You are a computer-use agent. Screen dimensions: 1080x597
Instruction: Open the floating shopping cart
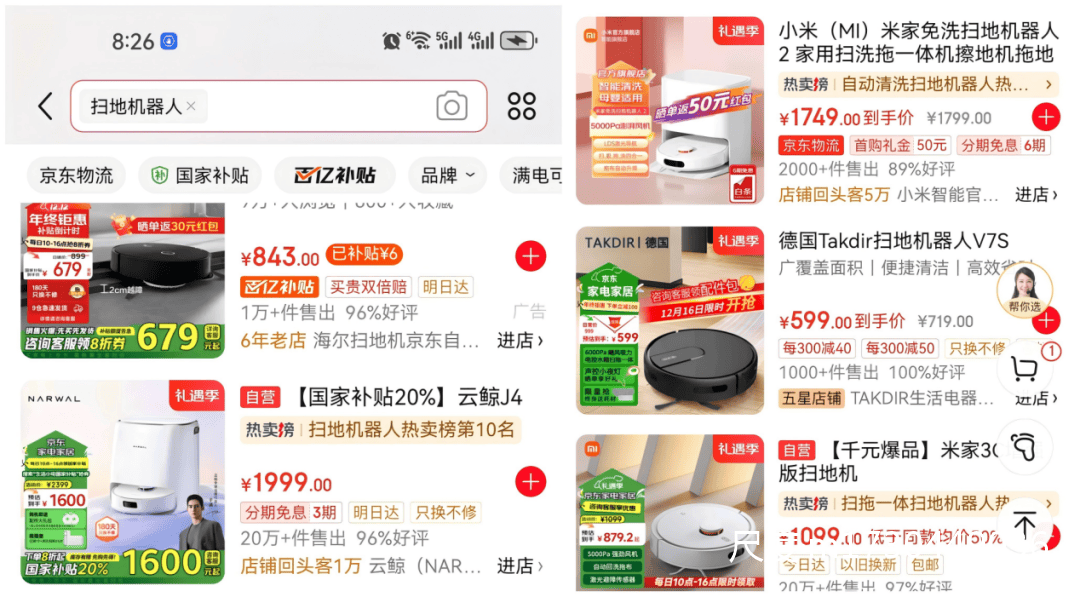[1024, 370]
